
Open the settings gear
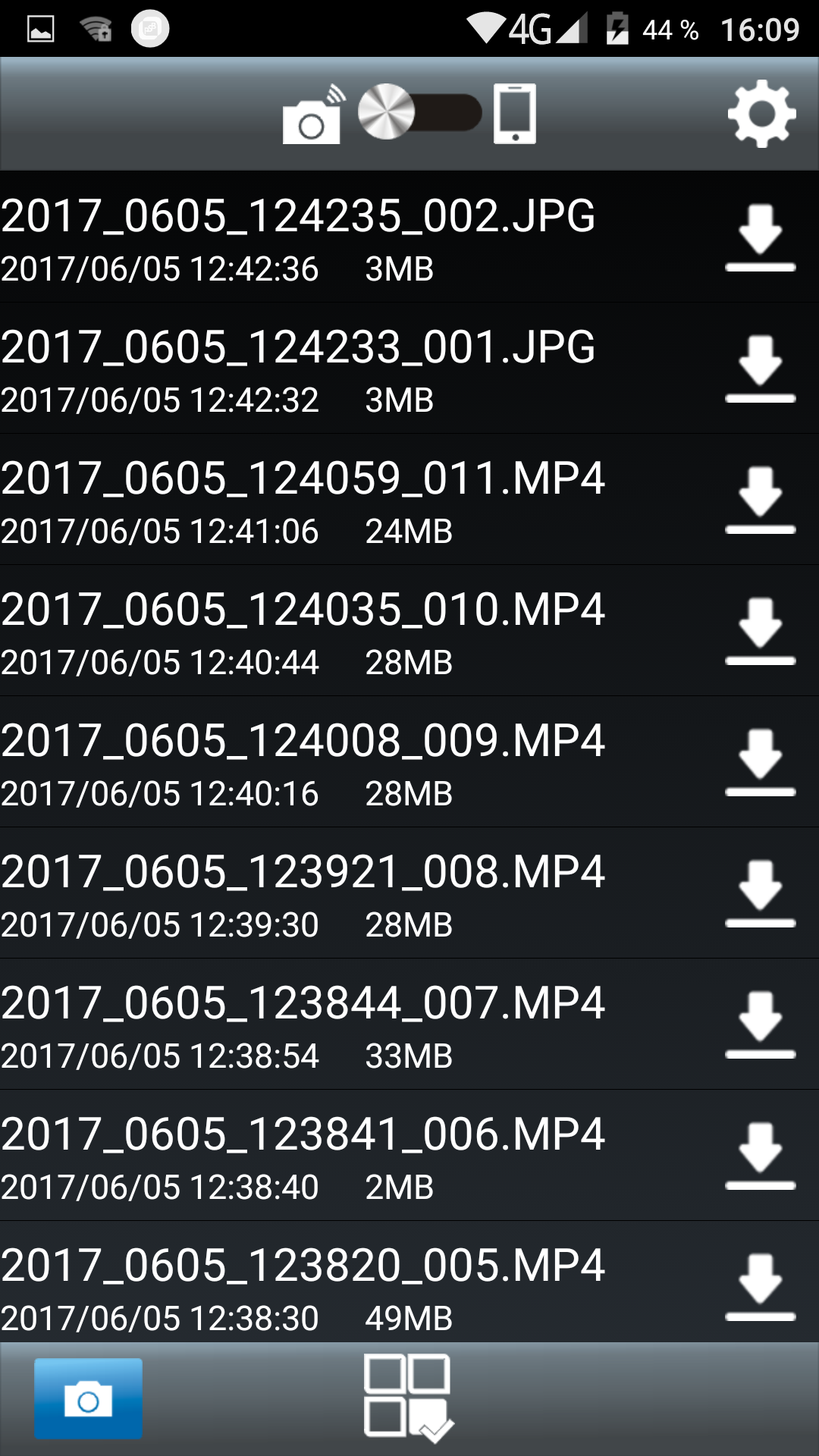(x=761, y=114)
